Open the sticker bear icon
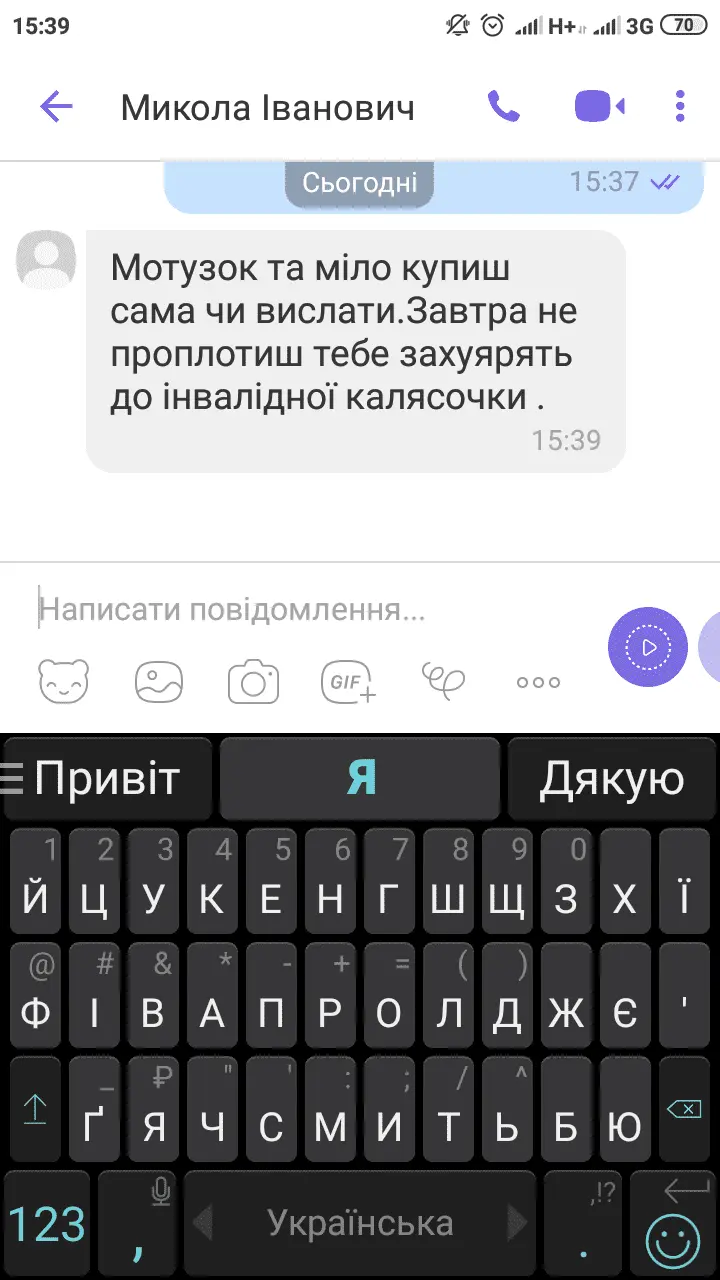 (63, 682)
